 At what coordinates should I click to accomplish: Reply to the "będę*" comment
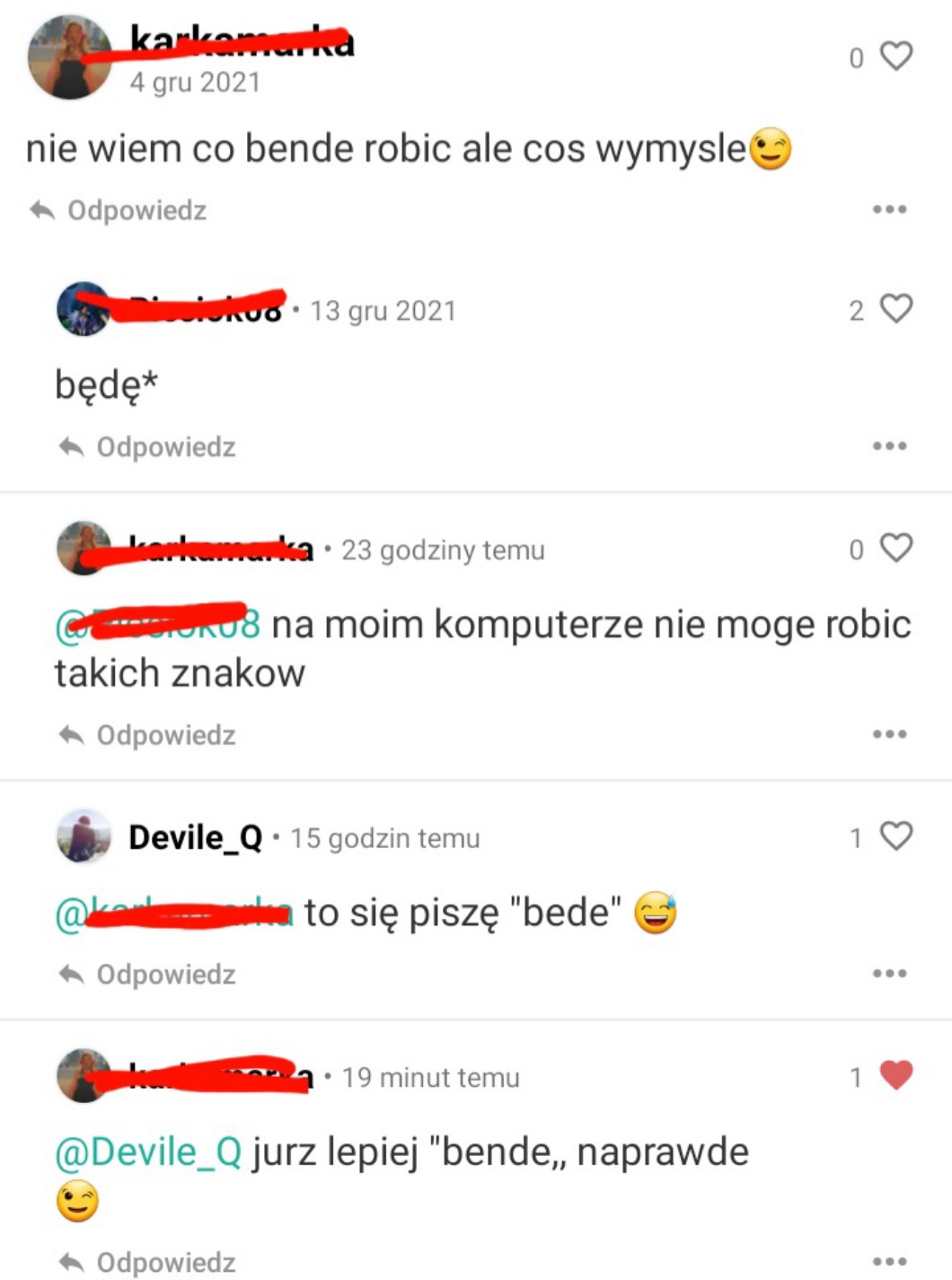click(147, 446)
